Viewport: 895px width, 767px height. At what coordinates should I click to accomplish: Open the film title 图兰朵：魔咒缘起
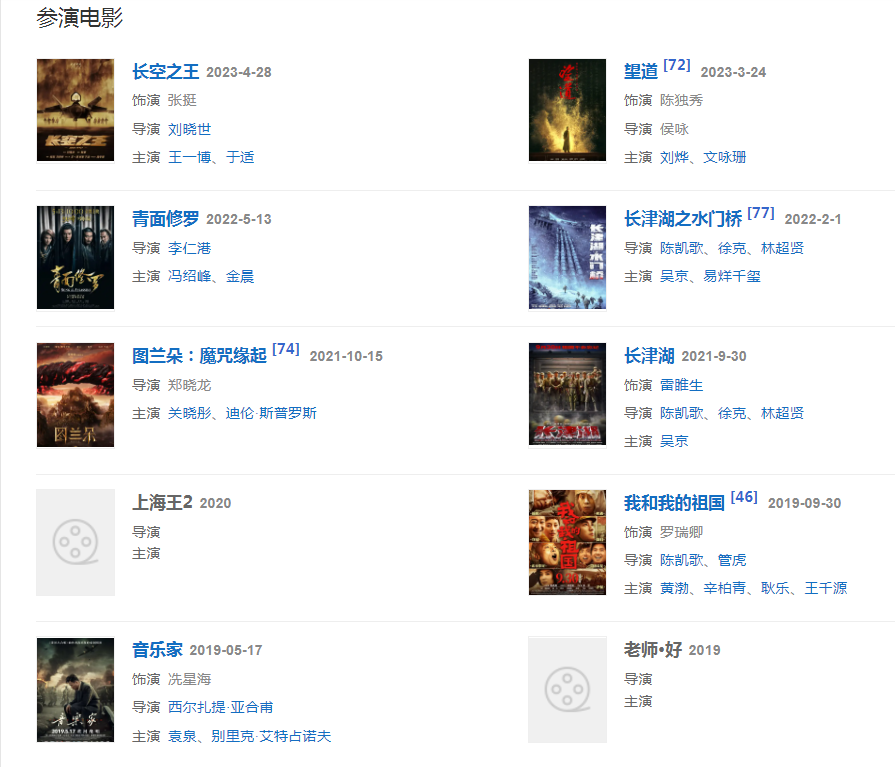pyautogui.click(x=199, y=356)
